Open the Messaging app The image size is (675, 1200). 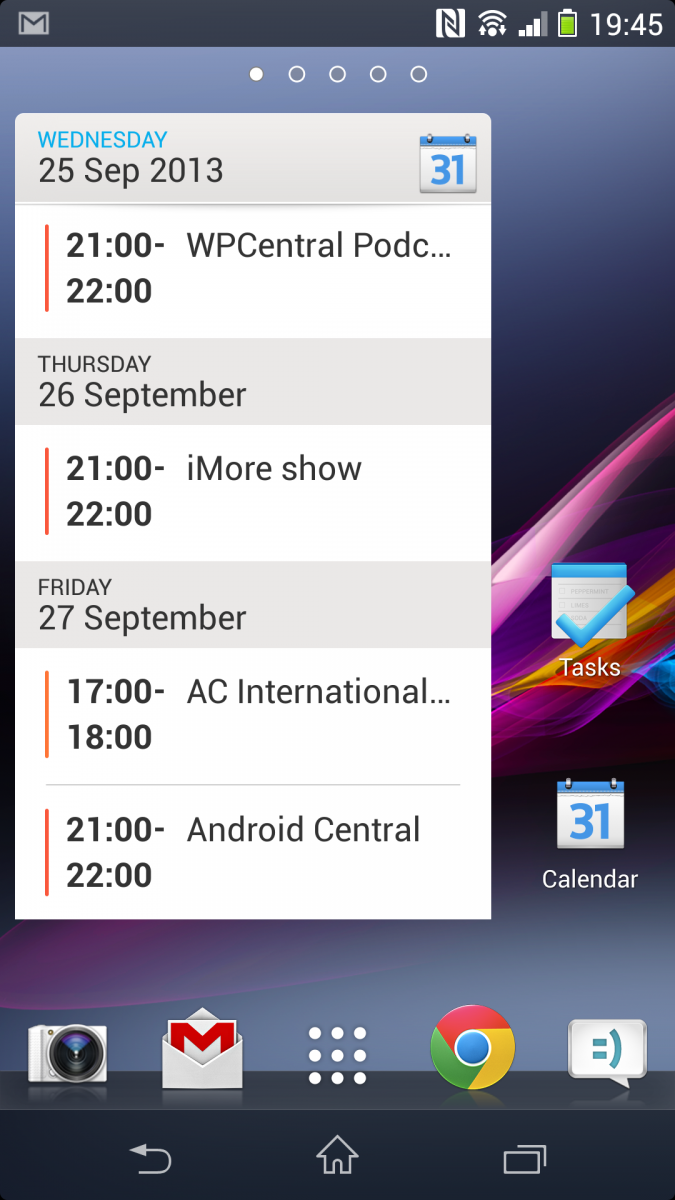click(x=607, y=1050)
